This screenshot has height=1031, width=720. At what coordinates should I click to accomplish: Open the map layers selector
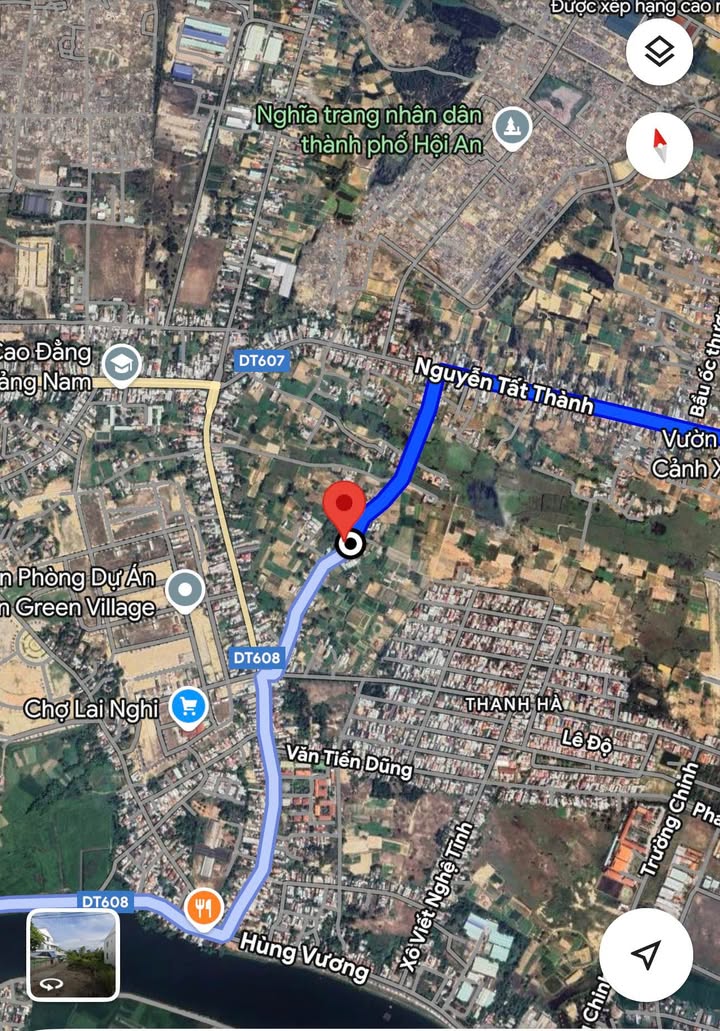pyautogui.click(x=659, y=53)
